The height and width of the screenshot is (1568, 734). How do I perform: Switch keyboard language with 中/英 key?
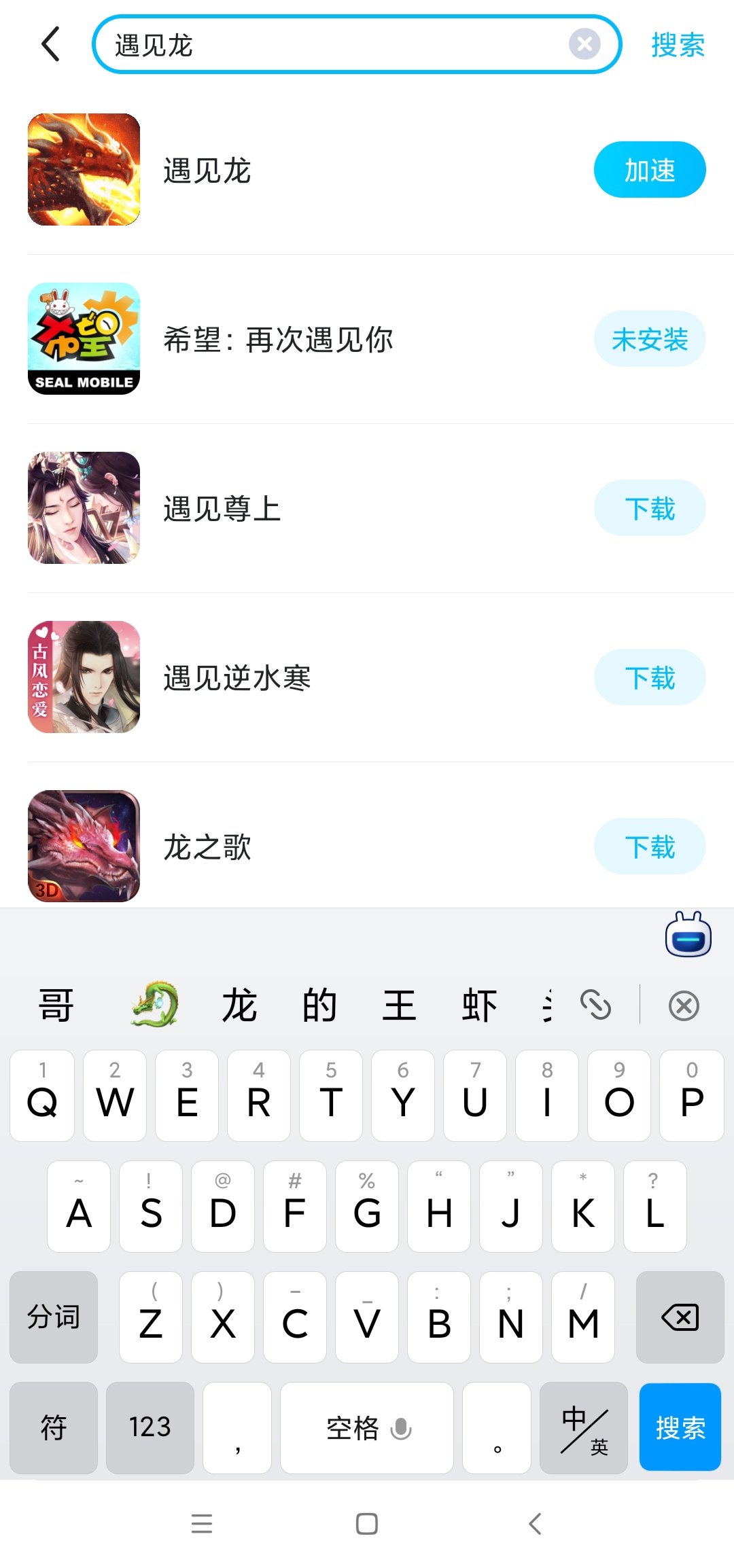tap(583, 1427)
